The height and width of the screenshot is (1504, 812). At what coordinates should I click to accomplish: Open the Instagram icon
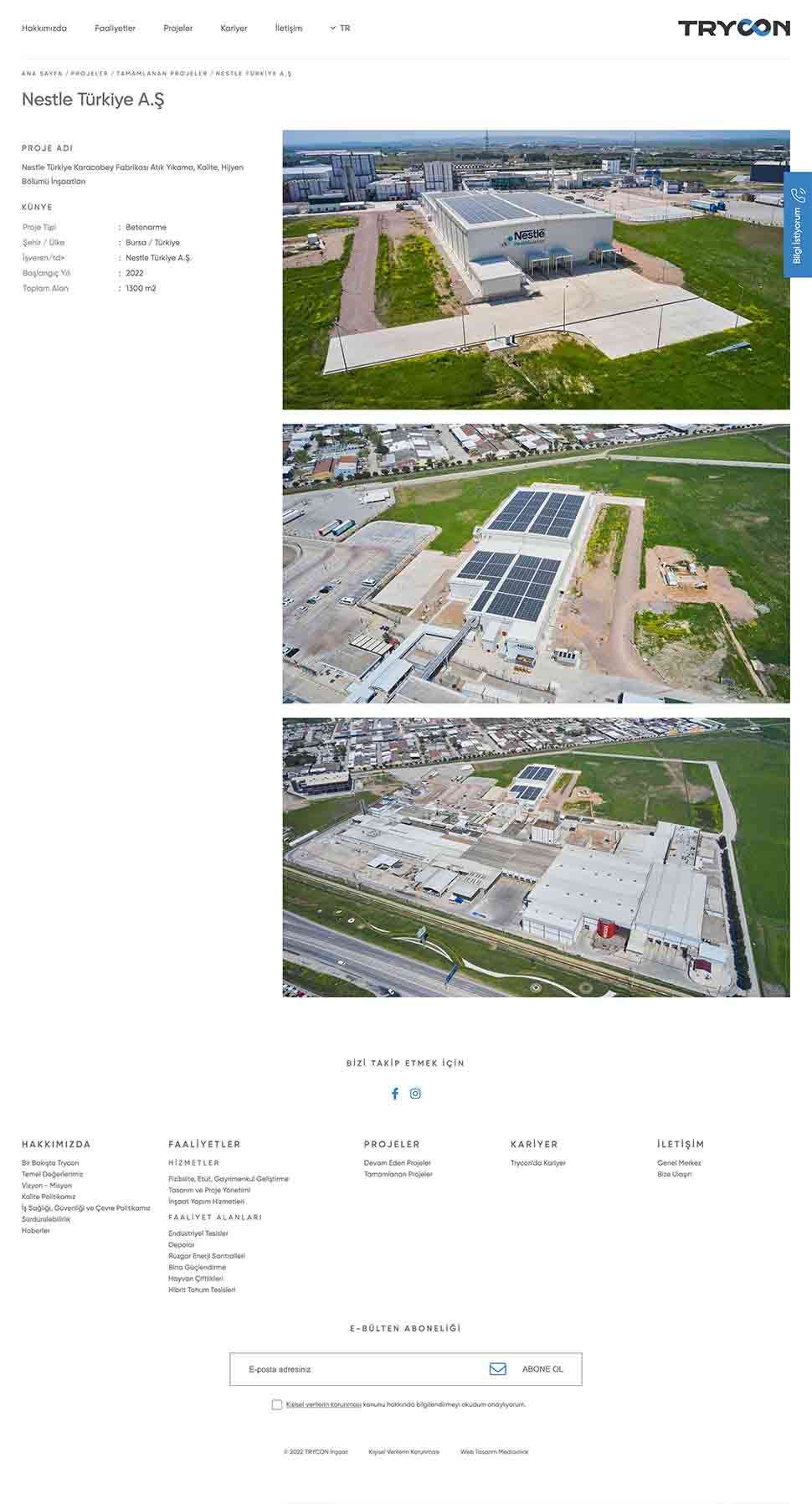point(415,1094)
